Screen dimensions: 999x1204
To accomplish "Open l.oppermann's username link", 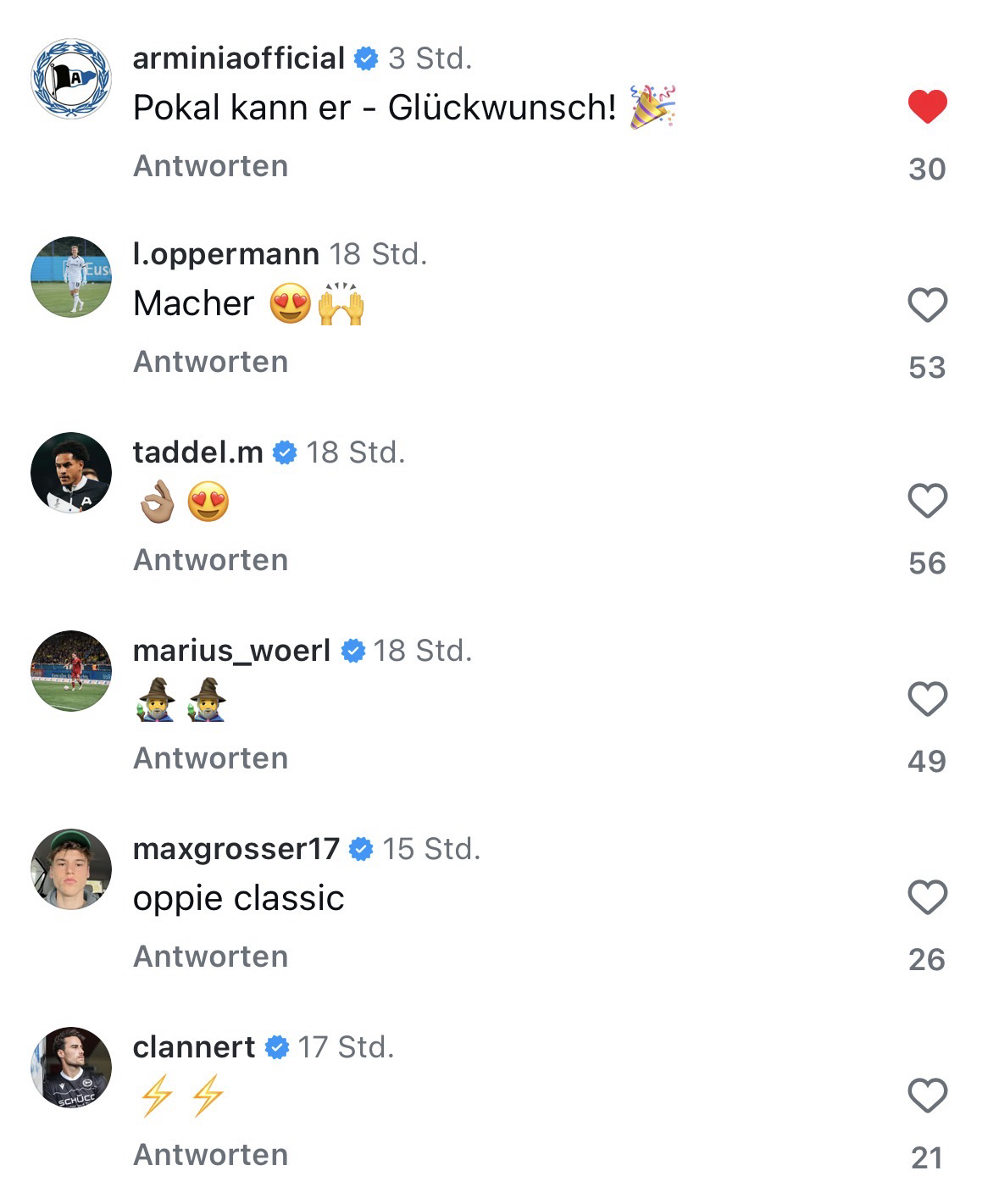I will [x=225, y=253].
